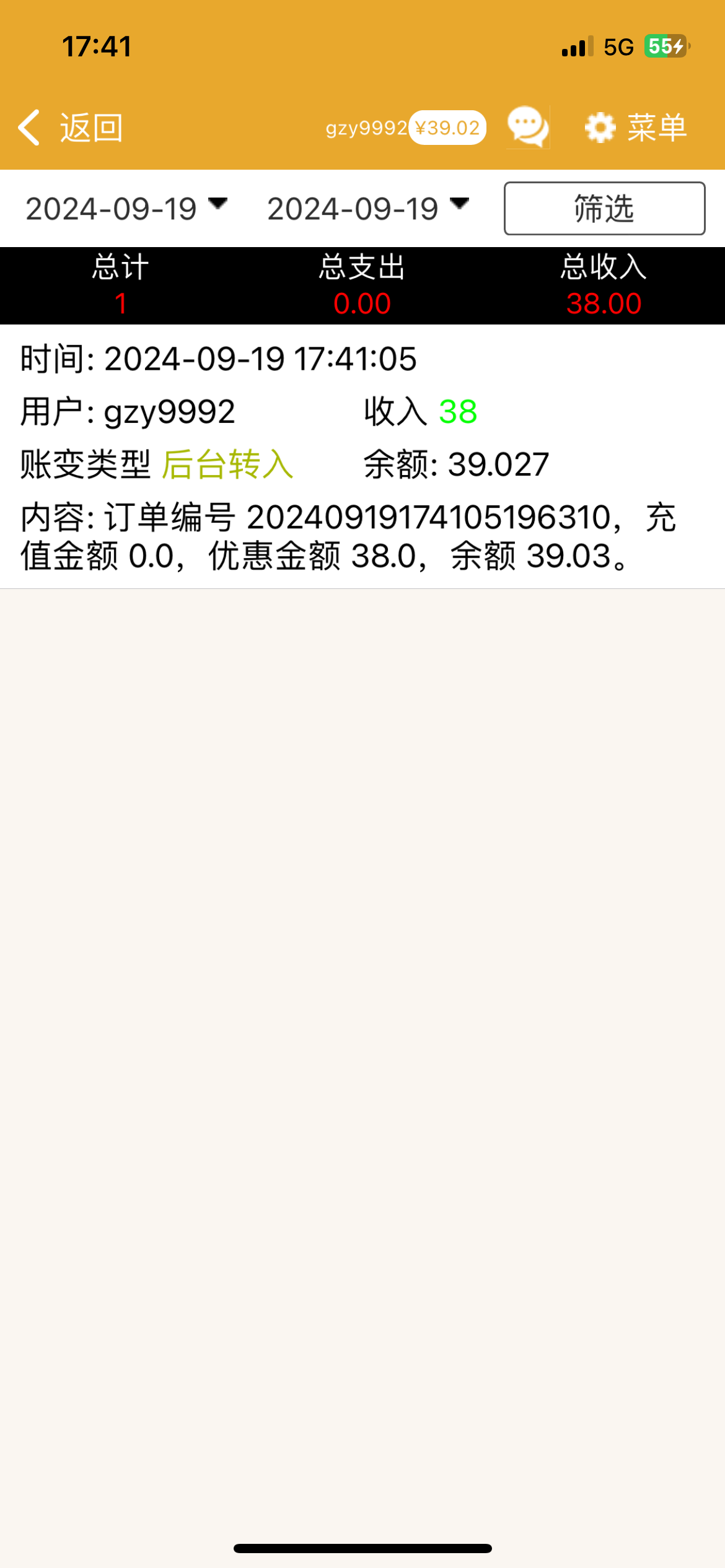Open the 菜单 settings menu
This screenshot has height=1568, width=725.
tap(636, 128)
